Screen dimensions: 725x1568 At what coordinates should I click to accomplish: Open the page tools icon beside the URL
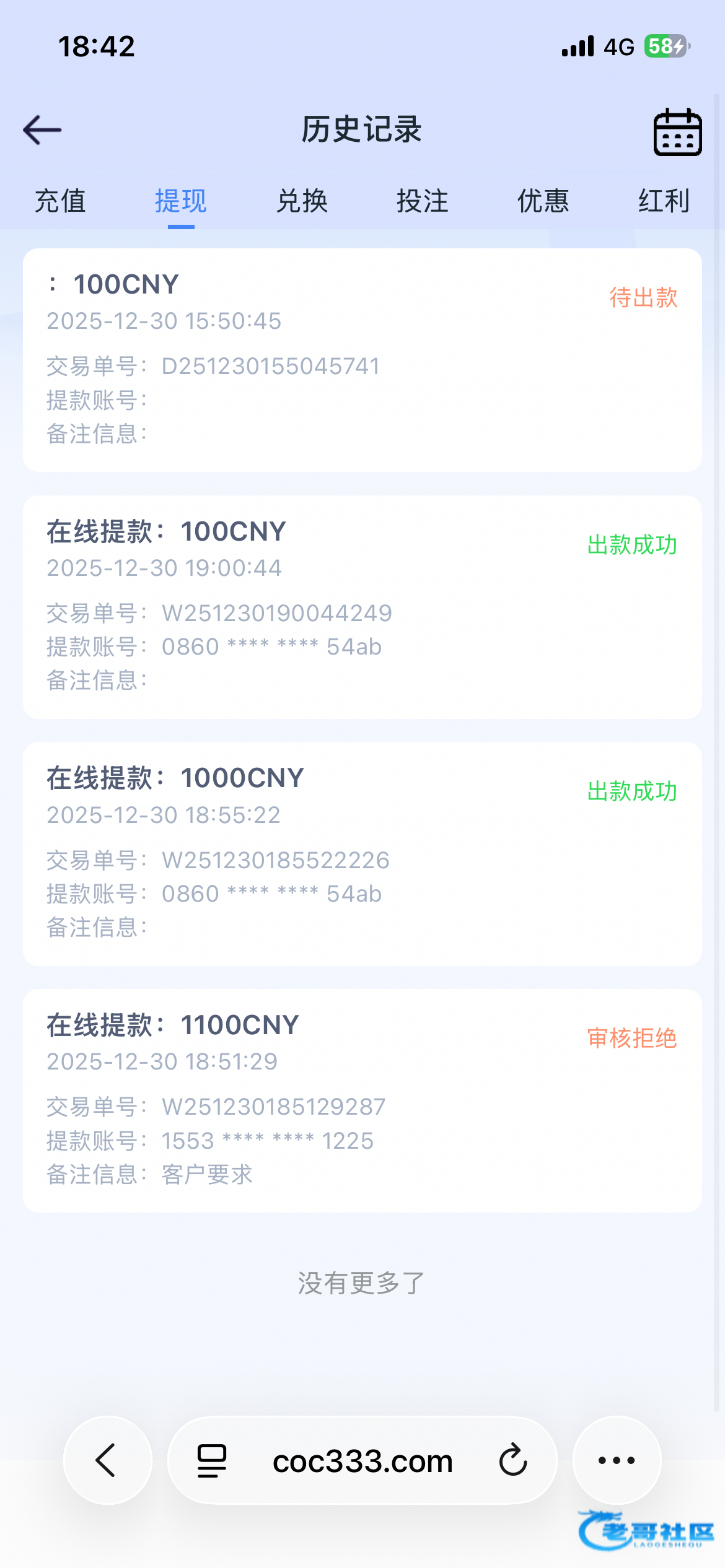pos(212,1460)
